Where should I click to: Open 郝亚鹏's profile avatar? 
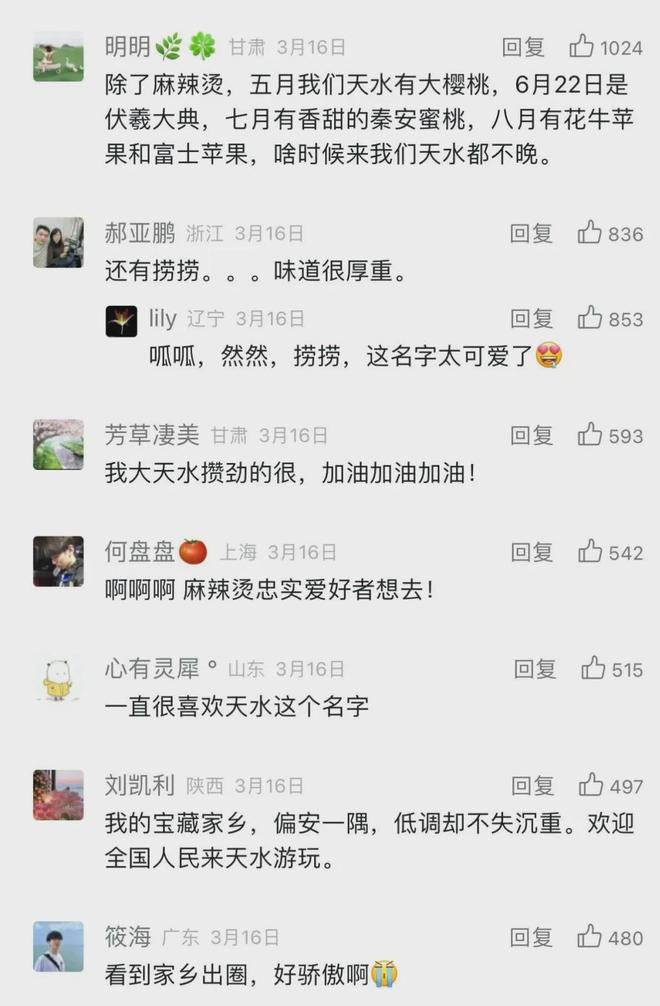[58, 243]
